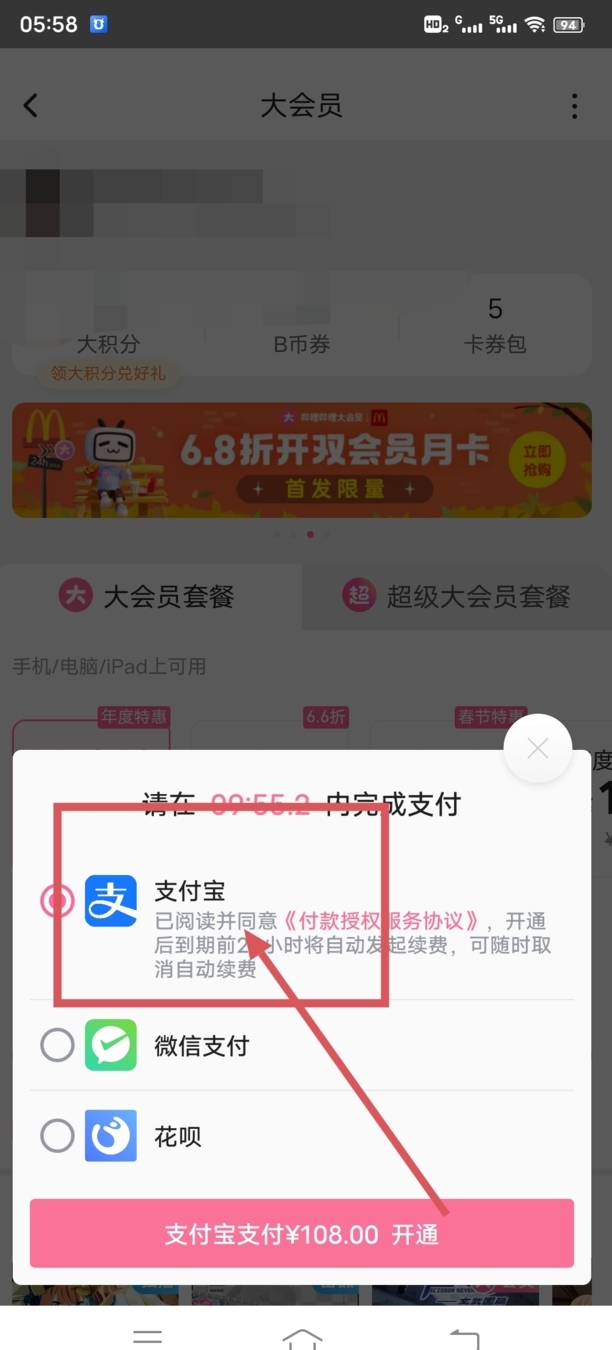Go back from the 大会员 page
Viewport: 612px width, 1350px height.
31,106
